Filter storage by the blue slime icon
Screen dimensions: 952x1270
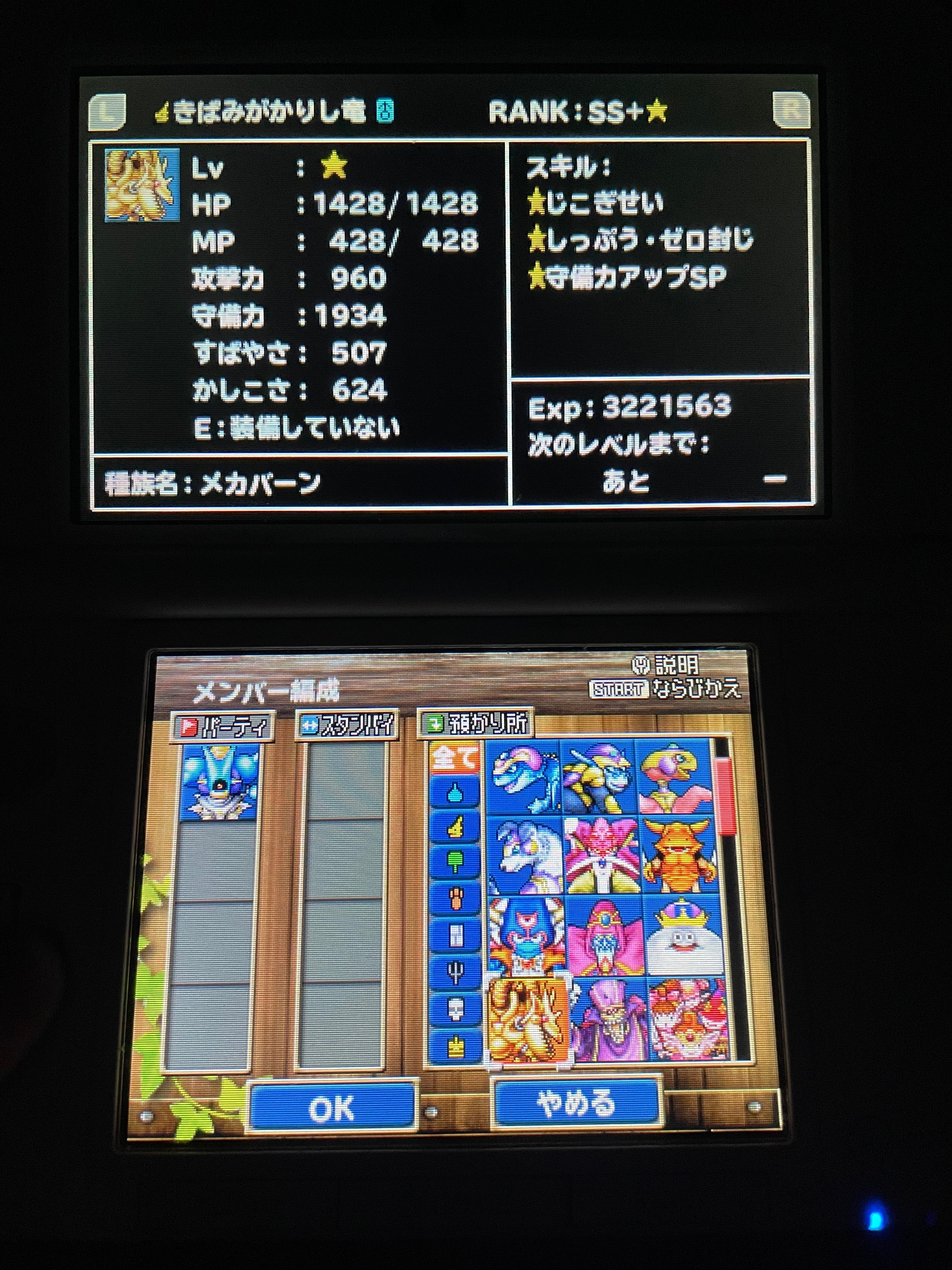455,795
